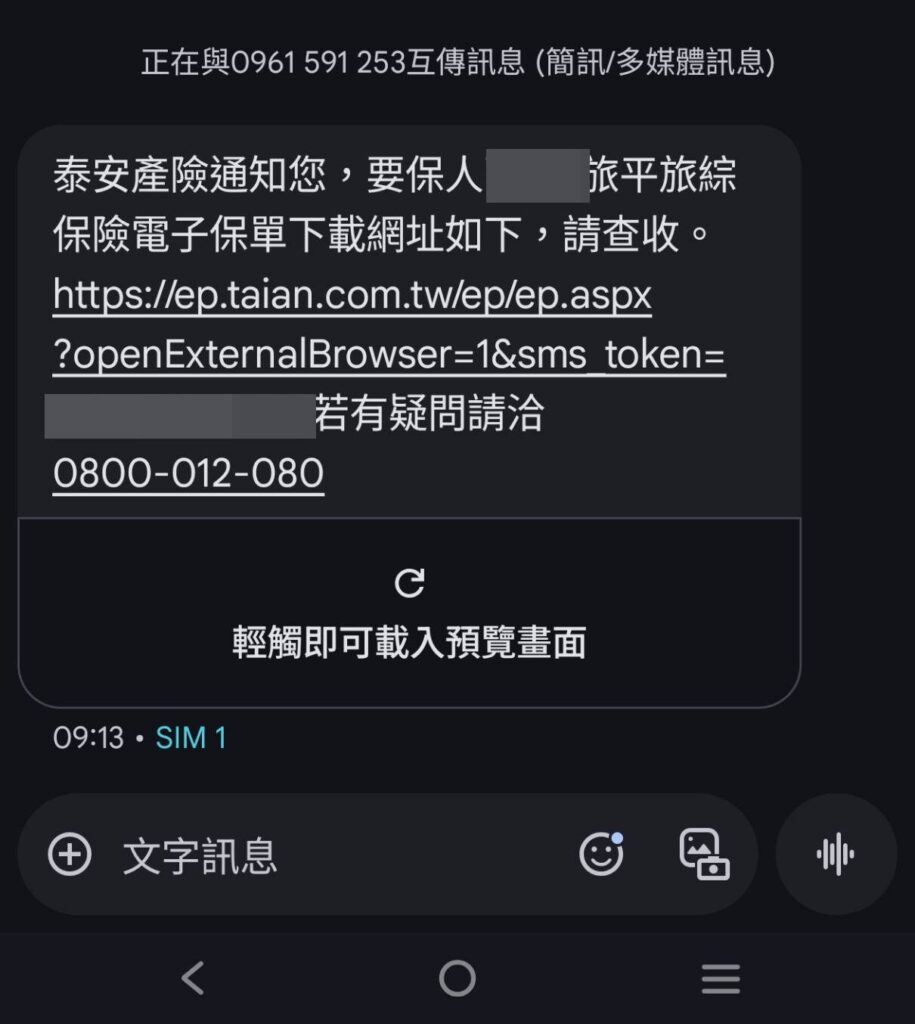Open the plus attachment menu
Screen dimensions: 915x1024
[70, 855]
